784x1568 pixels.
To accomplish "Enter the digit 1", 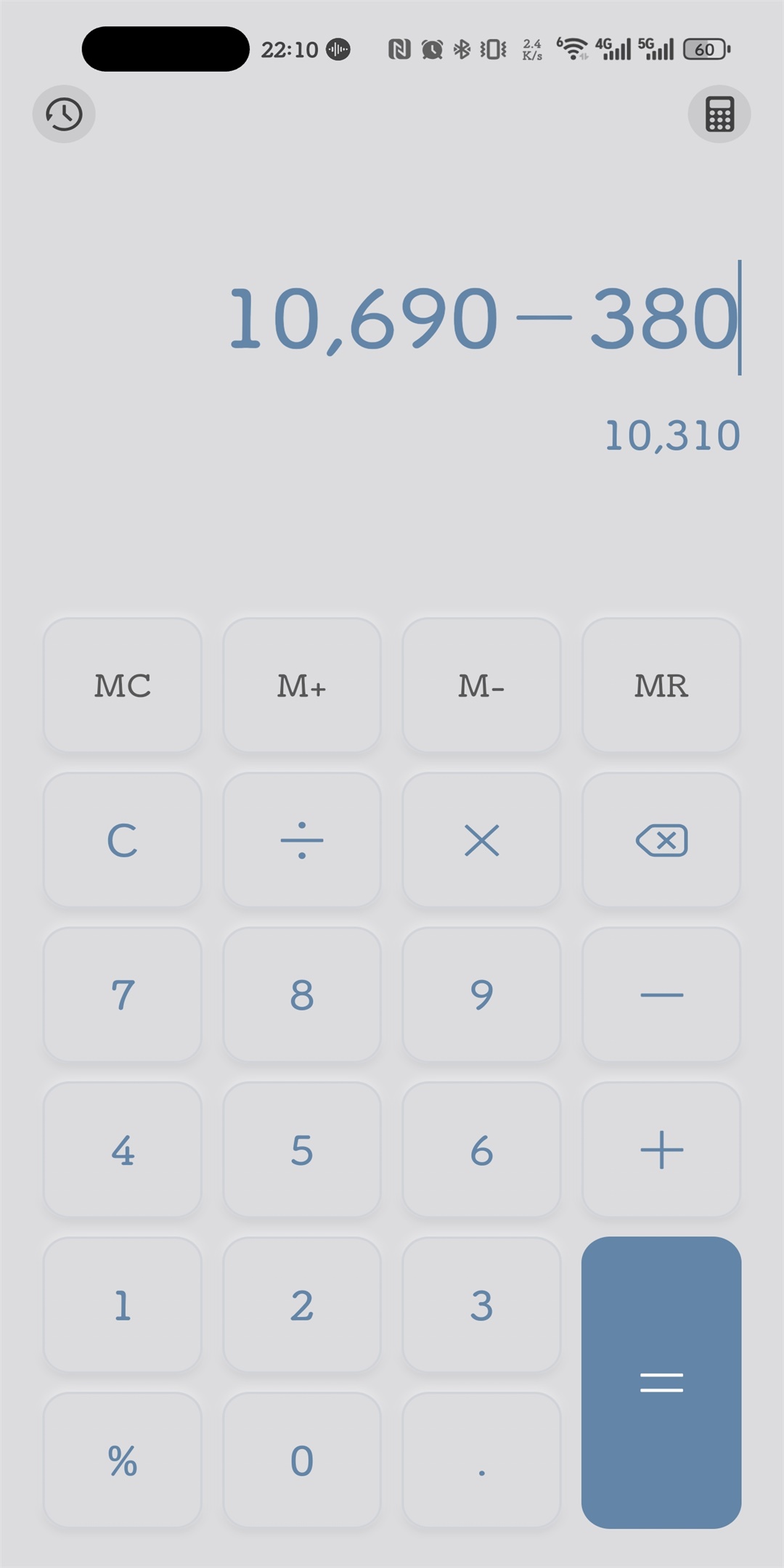I will pos(122,1304).
